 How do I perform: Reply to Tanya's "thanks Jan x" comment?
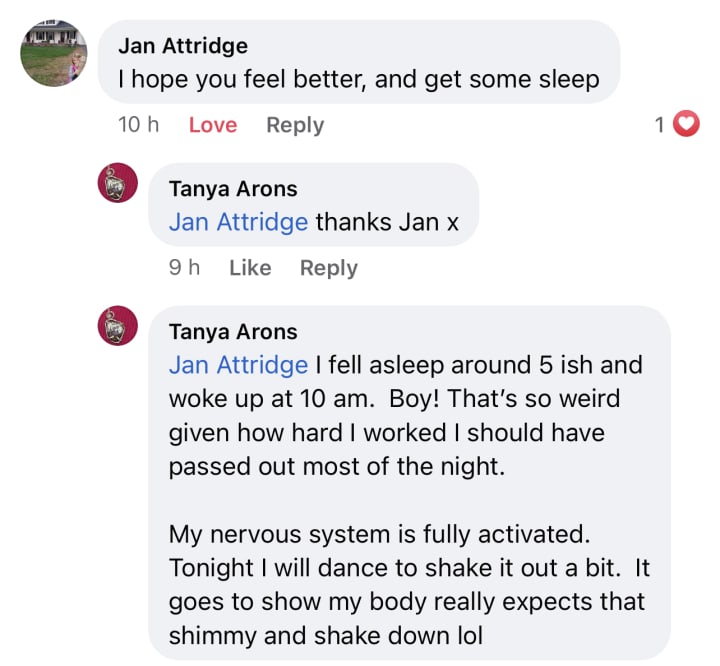click(328, 268)
